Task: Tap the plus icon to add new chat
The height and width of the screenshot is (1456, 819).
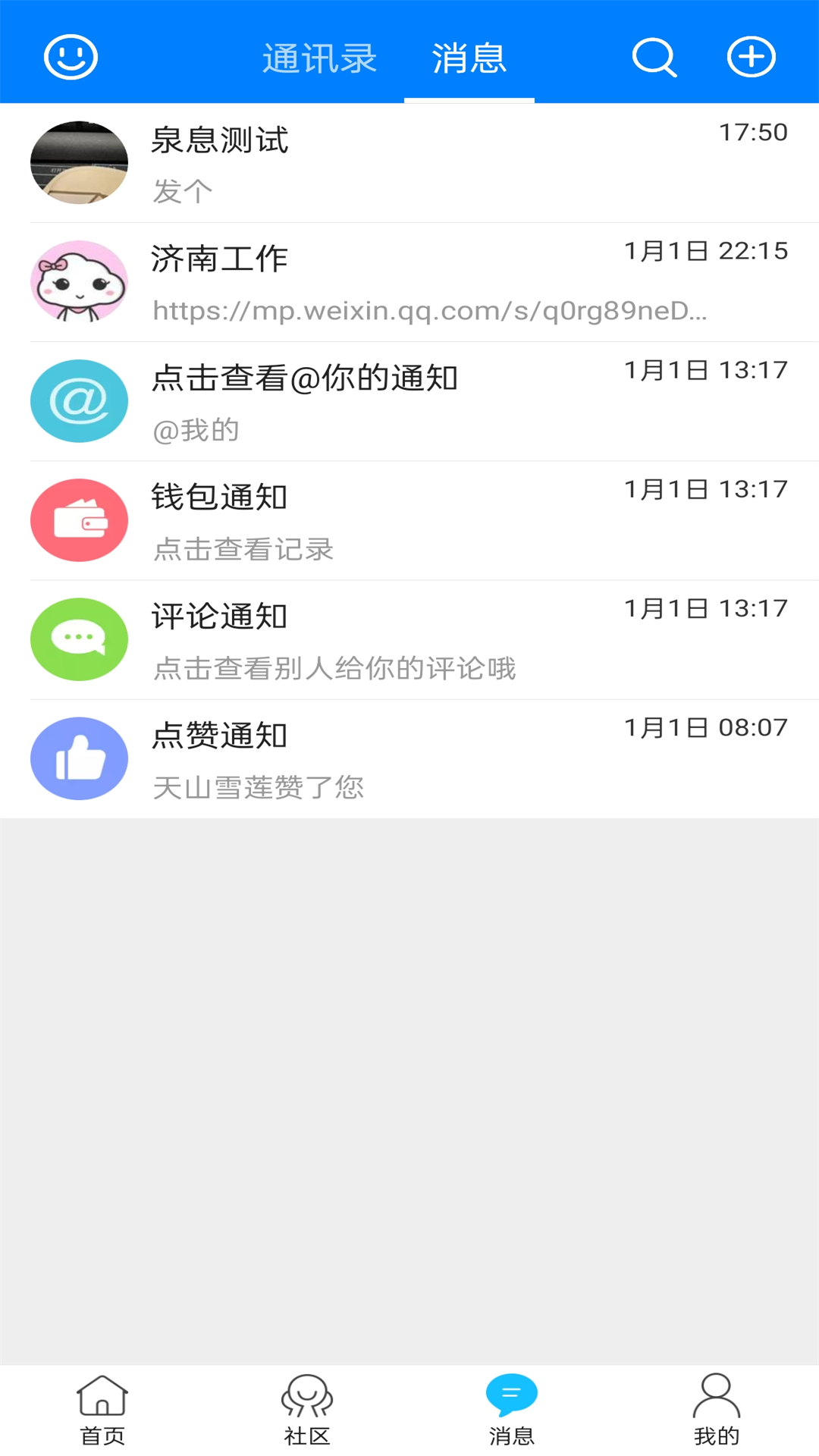Action: coord(749,57)
